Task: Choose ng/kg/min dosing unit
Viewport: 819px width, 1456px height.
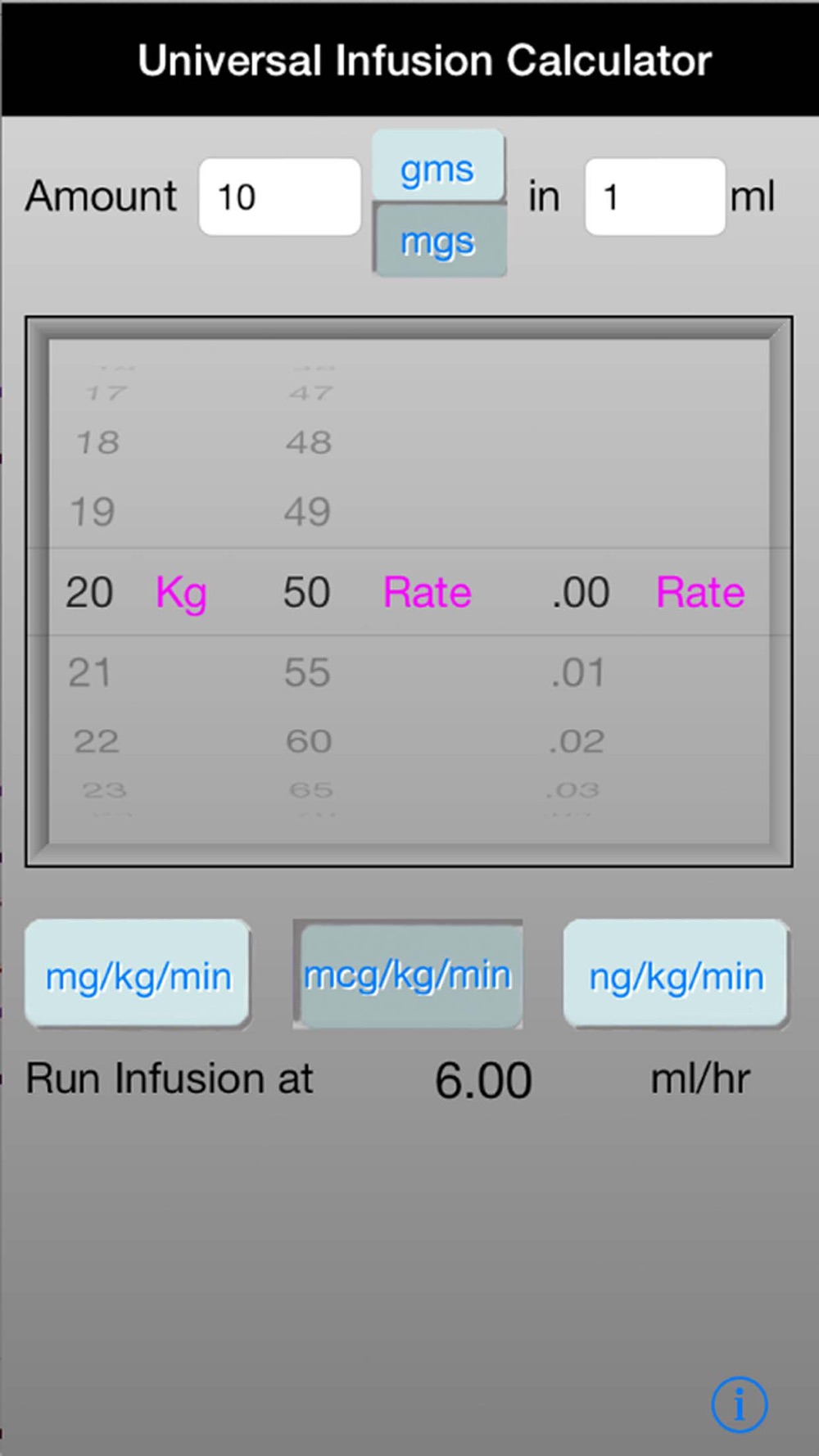Action: tap(676, 974)
